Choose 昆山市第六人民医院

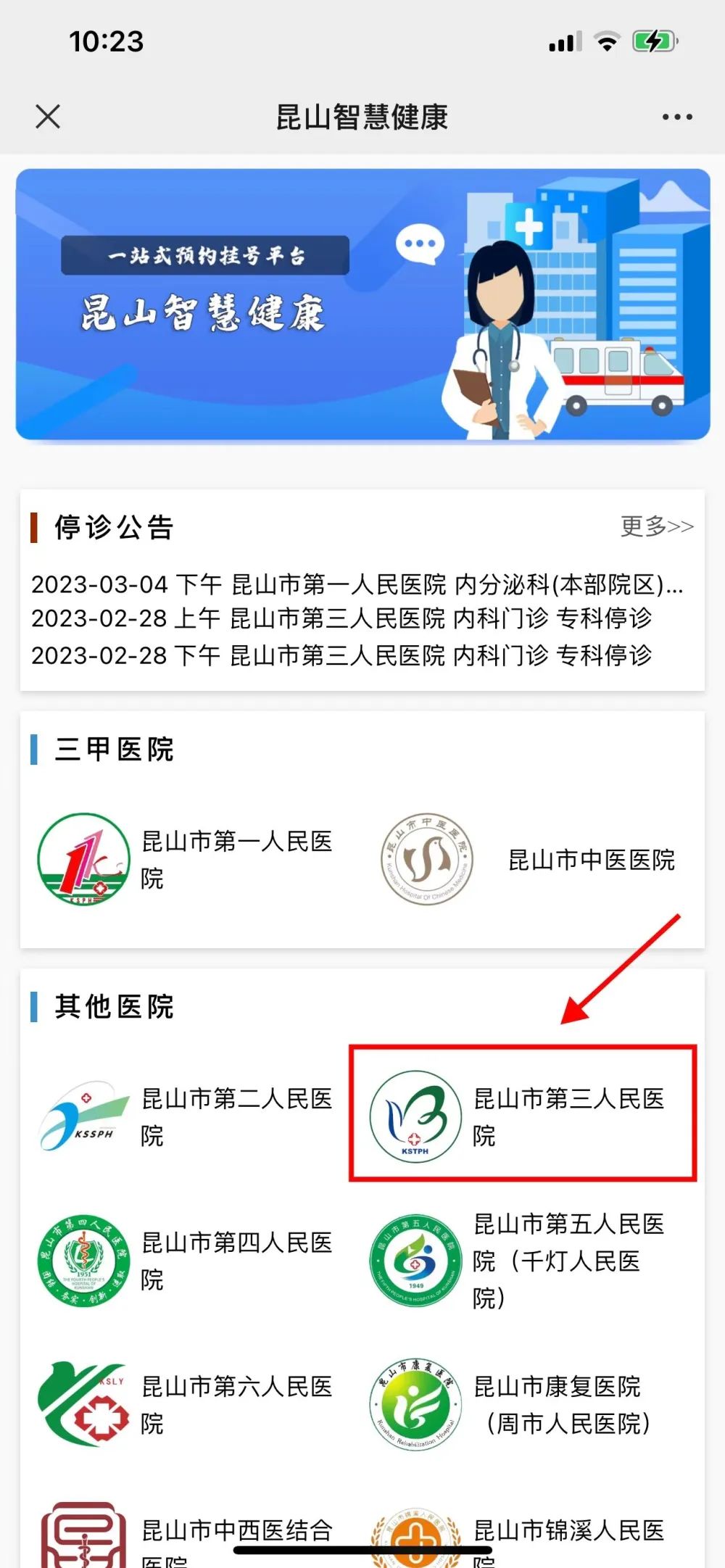186,1405
